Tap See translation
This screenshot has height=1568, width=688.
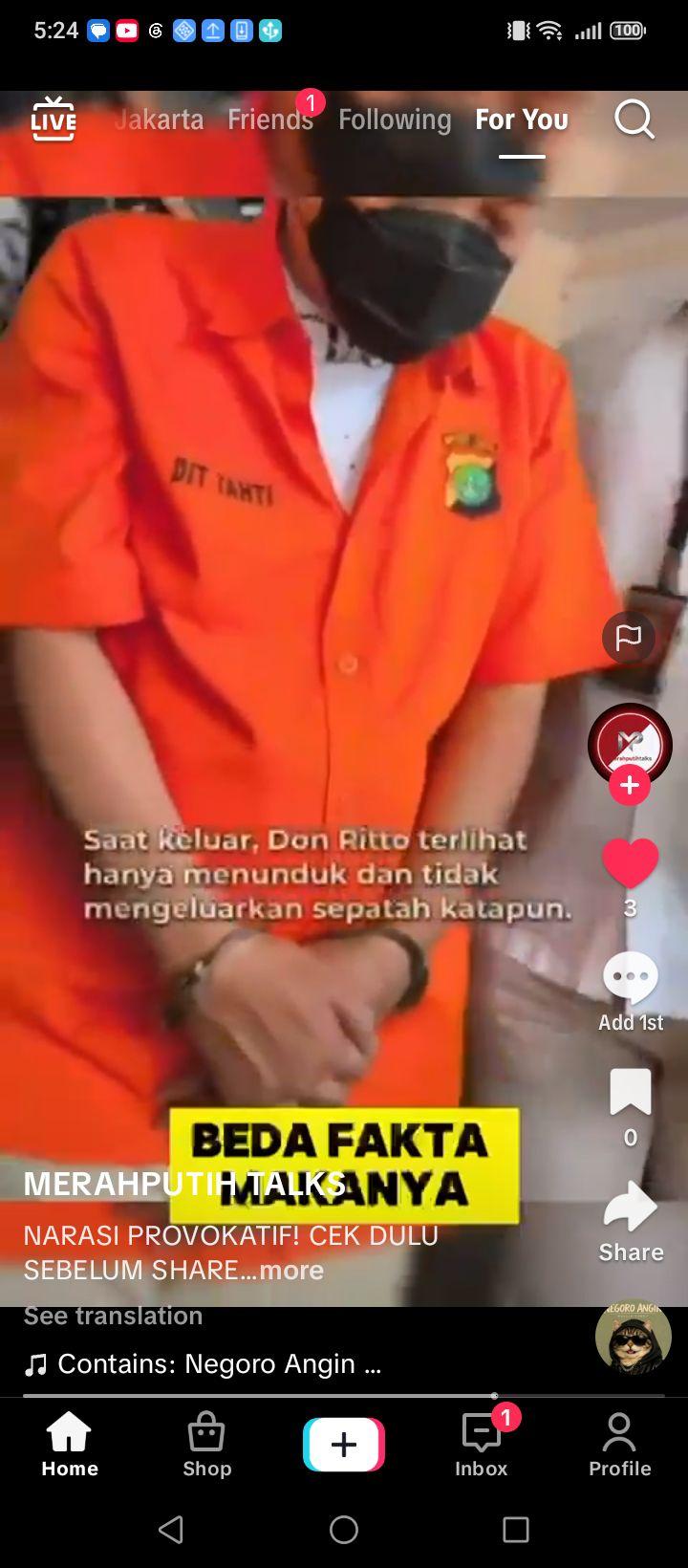tap(113, 1316)
